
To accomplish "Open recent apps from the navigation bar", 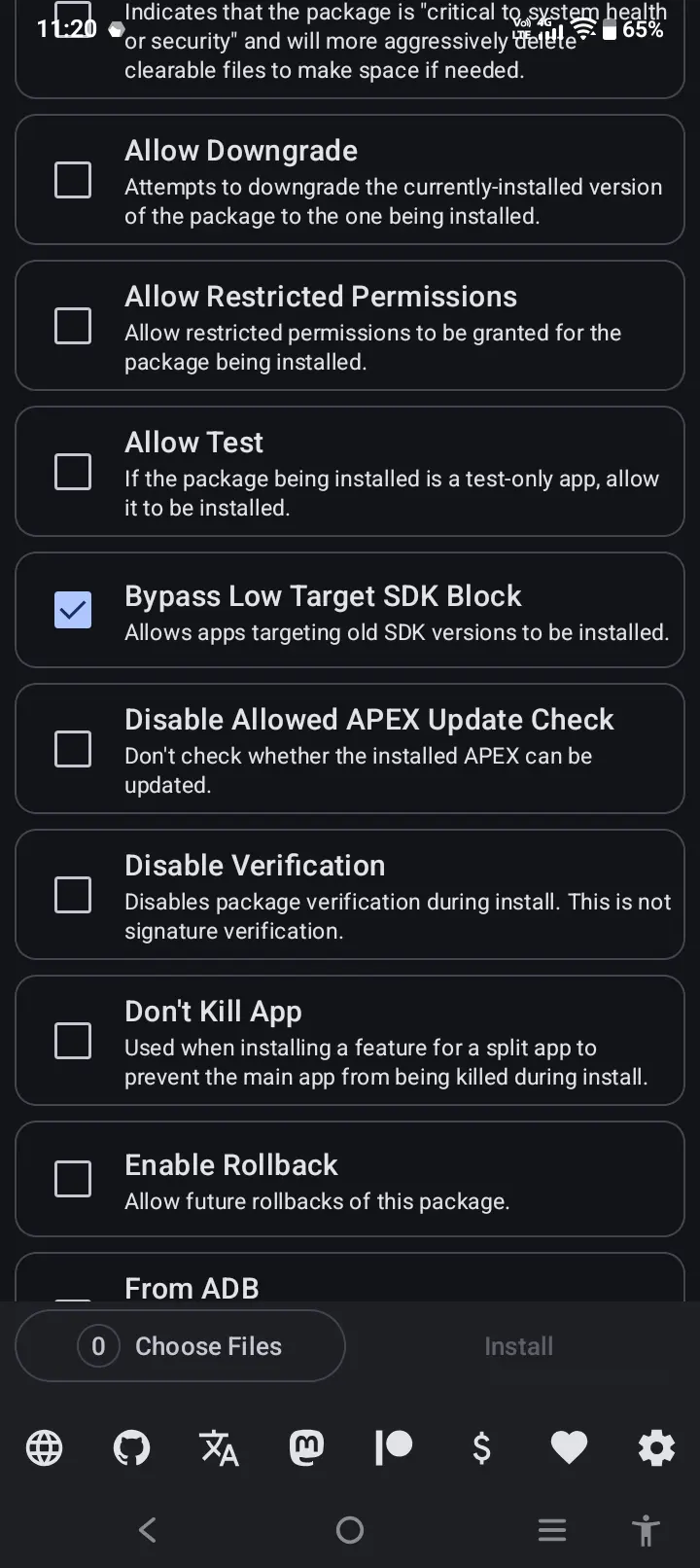I will pos(552,1530).
